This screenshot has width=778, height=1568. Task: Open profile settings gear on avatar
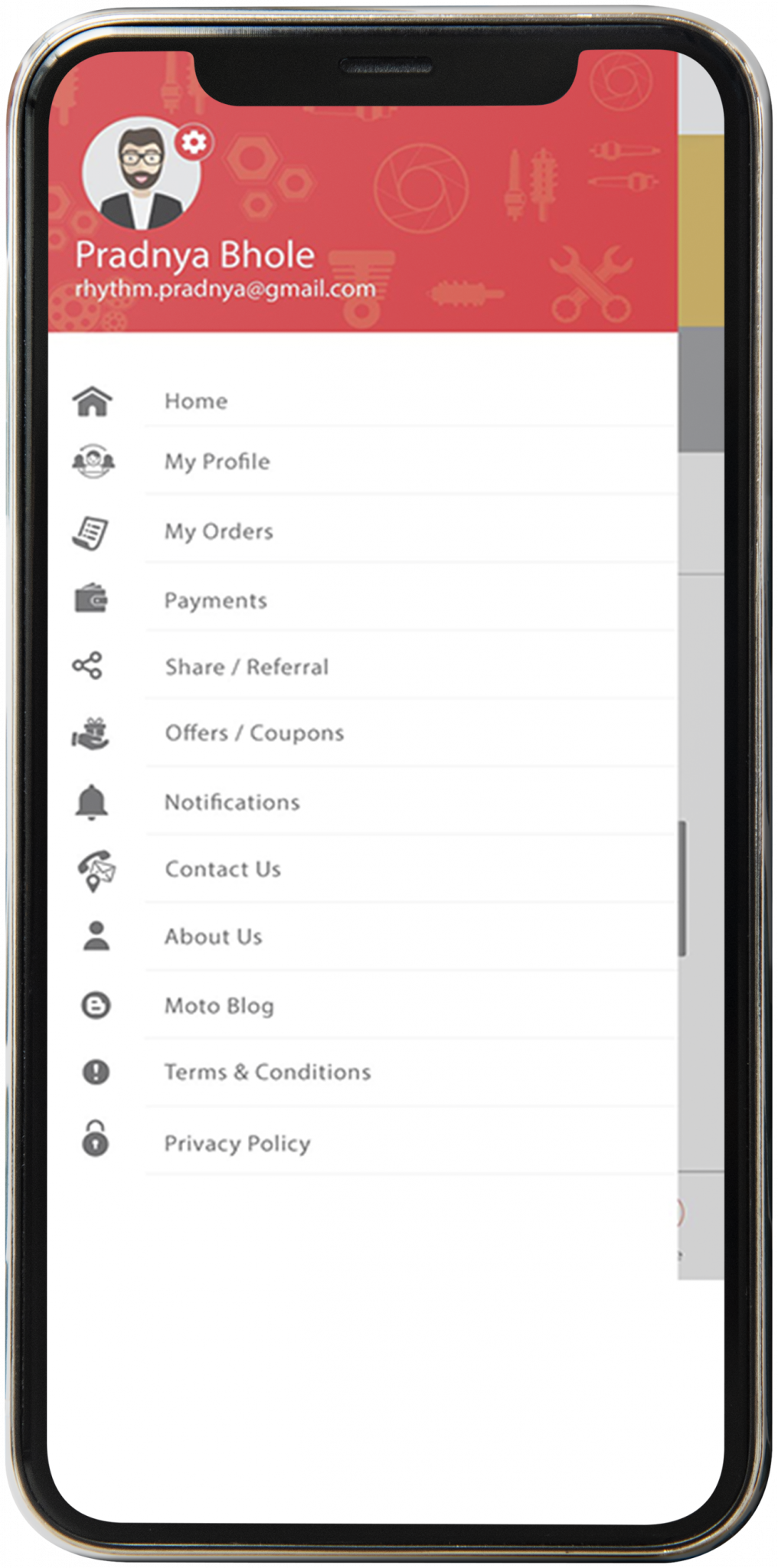click(194, 142)
